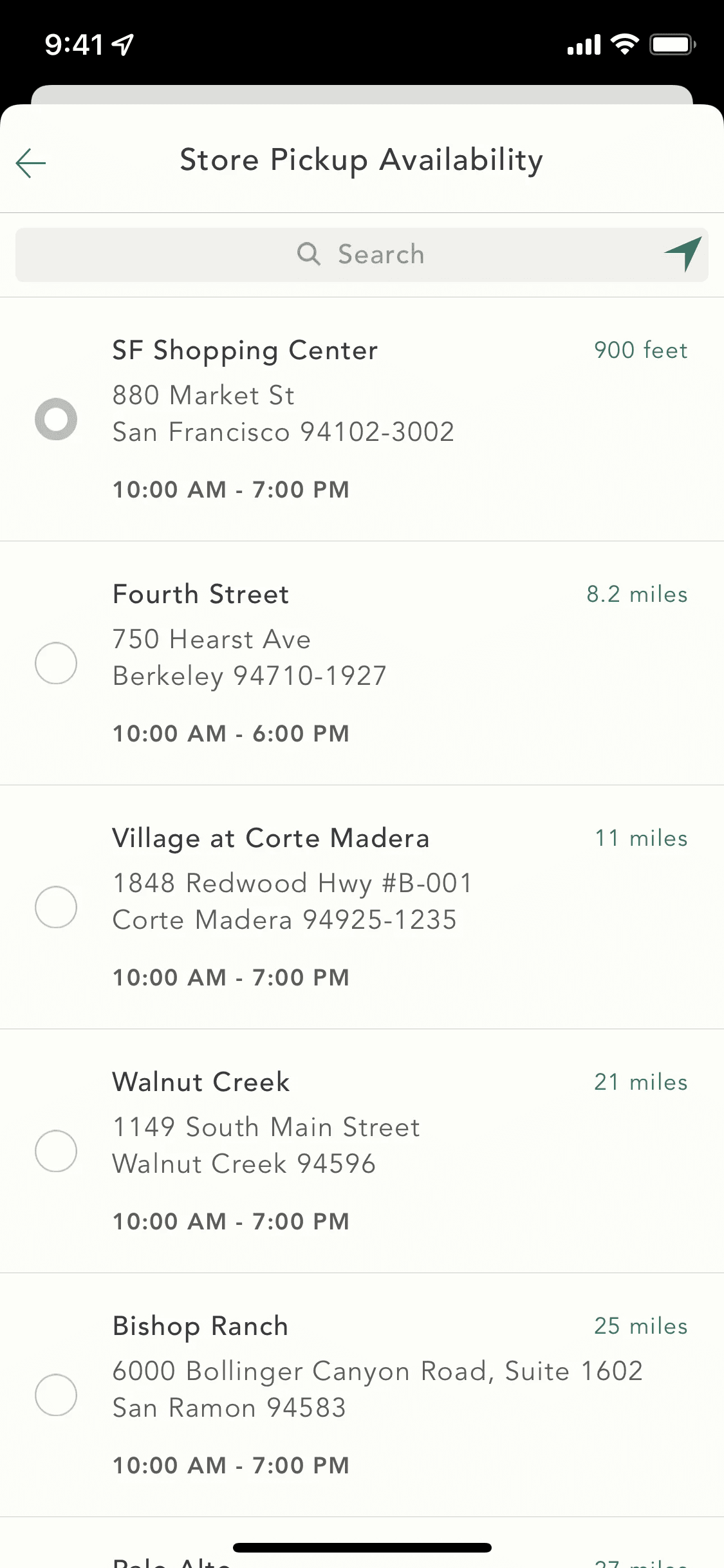724x1568 pixels.
Task: Choose Bishop Ranch San Ramon store
Action: (56, 1395)
